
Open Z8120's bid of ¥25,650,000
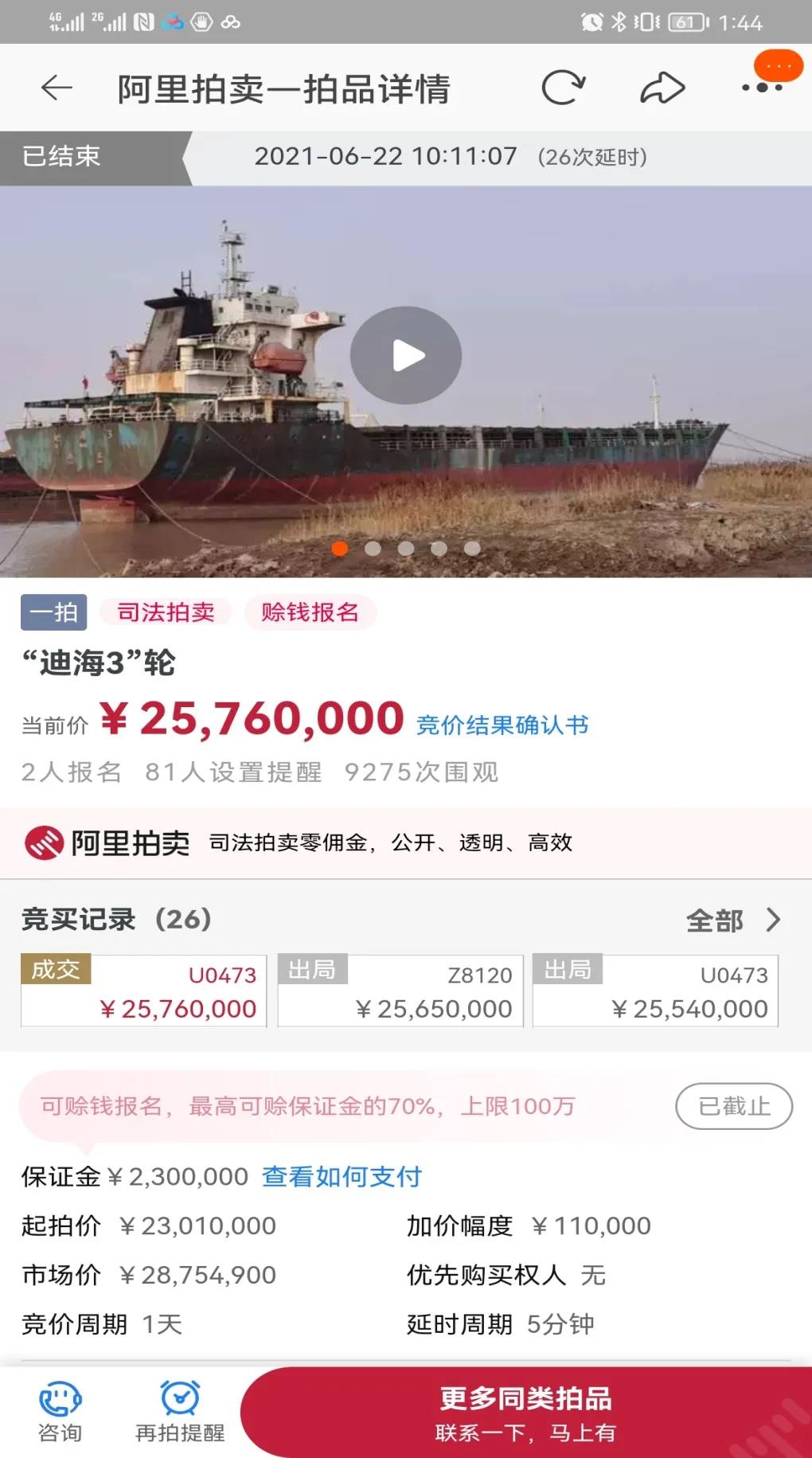[x=400, y=991]
